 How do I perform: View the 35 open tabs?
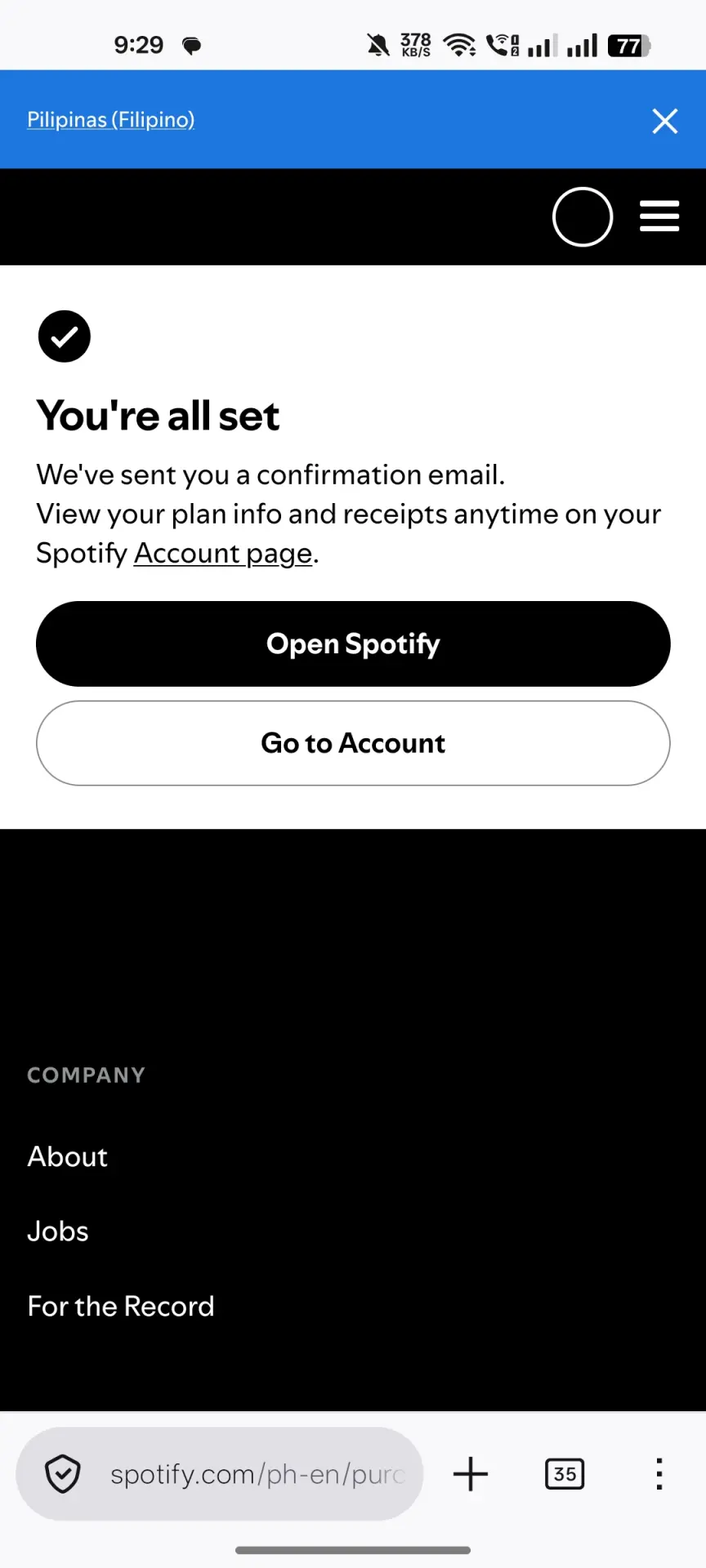[x=565, y=1474]
